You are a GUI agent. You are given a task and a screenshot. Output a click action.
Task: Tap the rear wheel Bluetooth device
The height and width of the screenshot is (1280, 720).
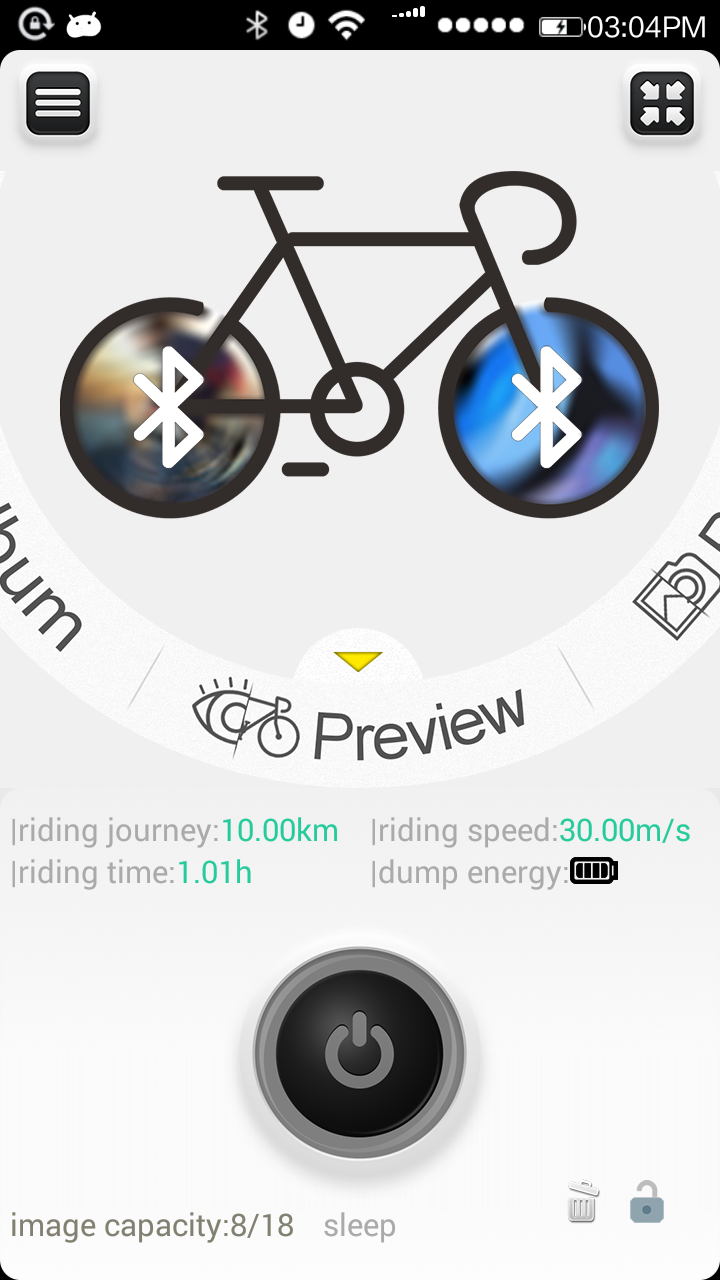(x=169, y=406)
